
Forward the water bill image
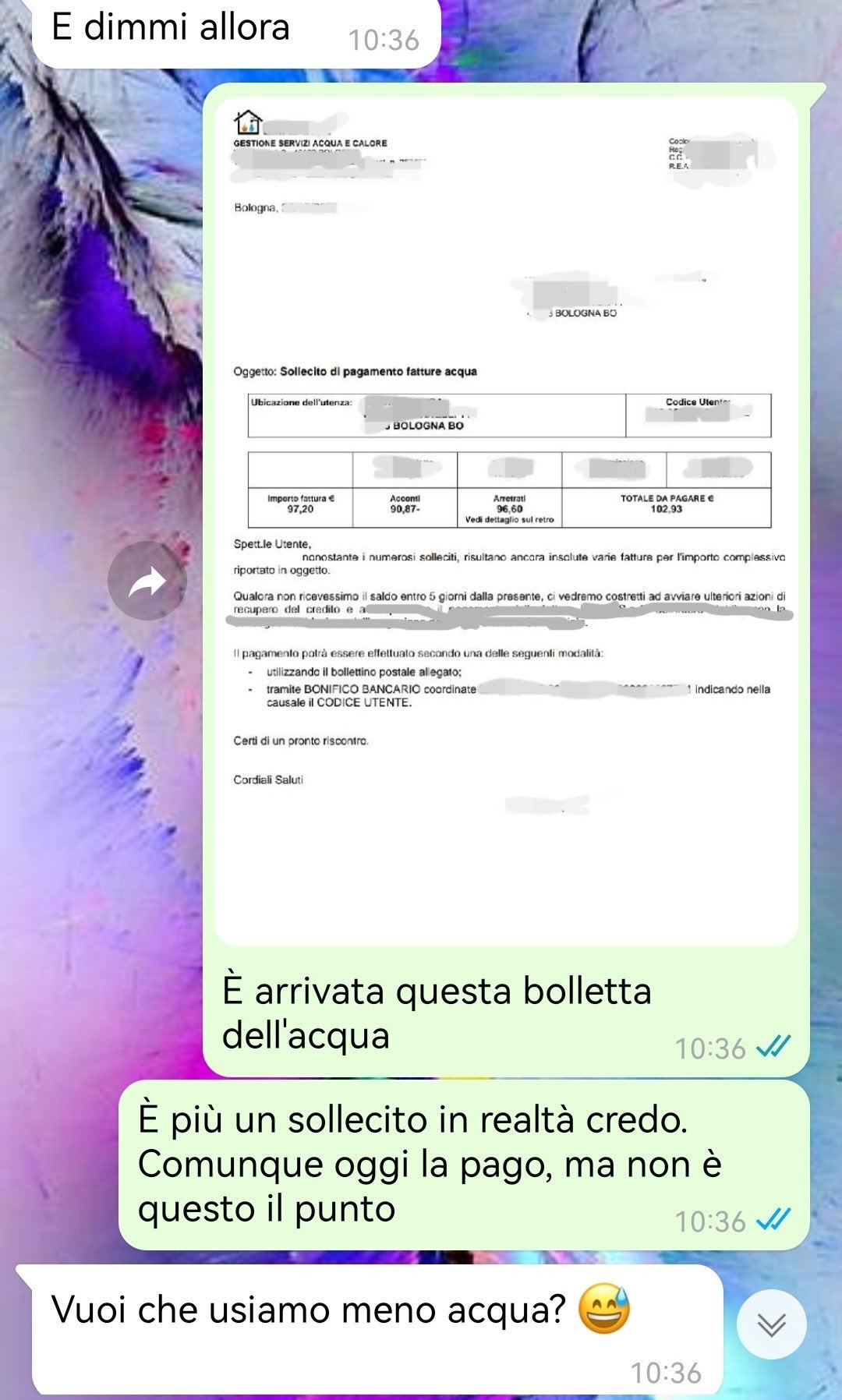click(147, 581)
